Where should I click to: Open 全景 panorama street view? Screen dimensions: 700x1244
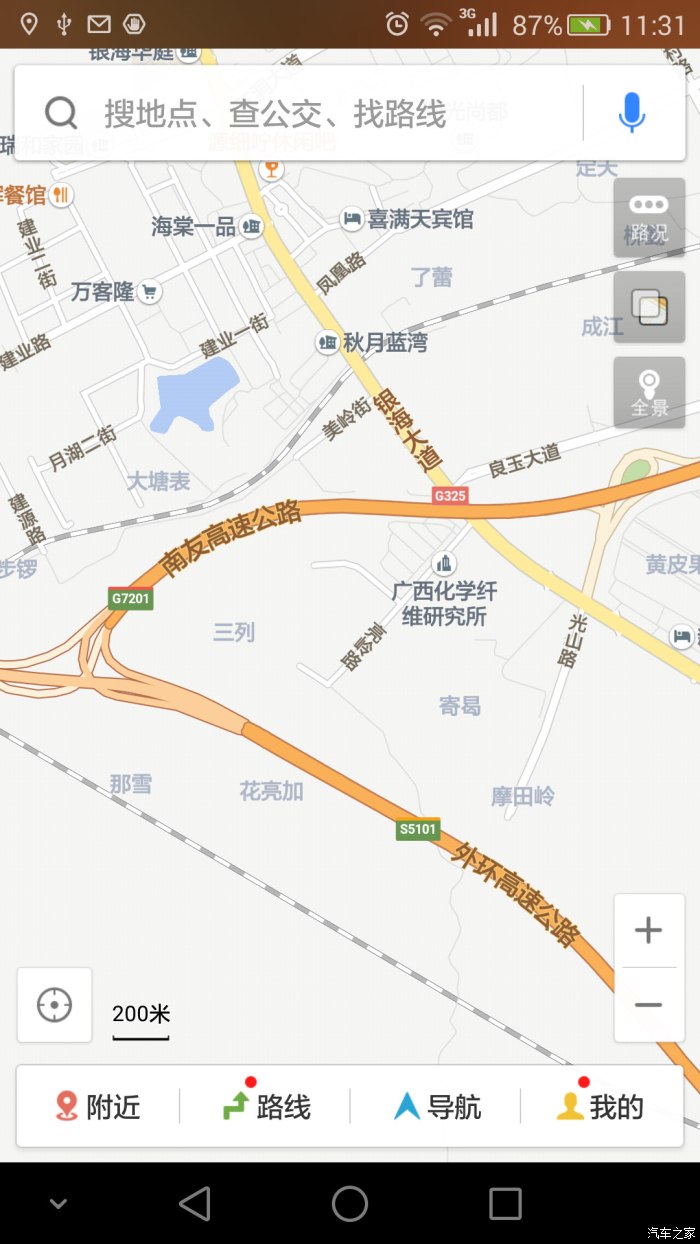pyautogui.click(x=649, y=393)
